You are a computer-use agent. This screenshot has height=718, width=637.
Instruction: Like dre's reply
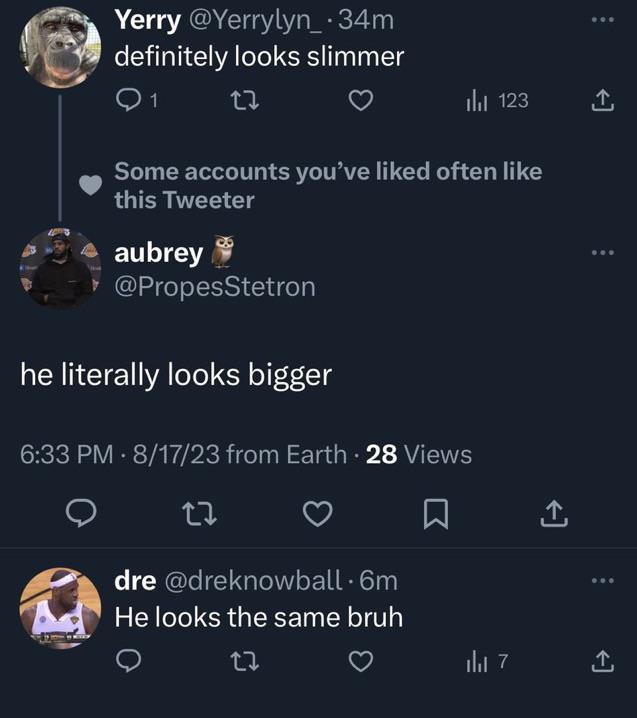(x=361, y=661)
